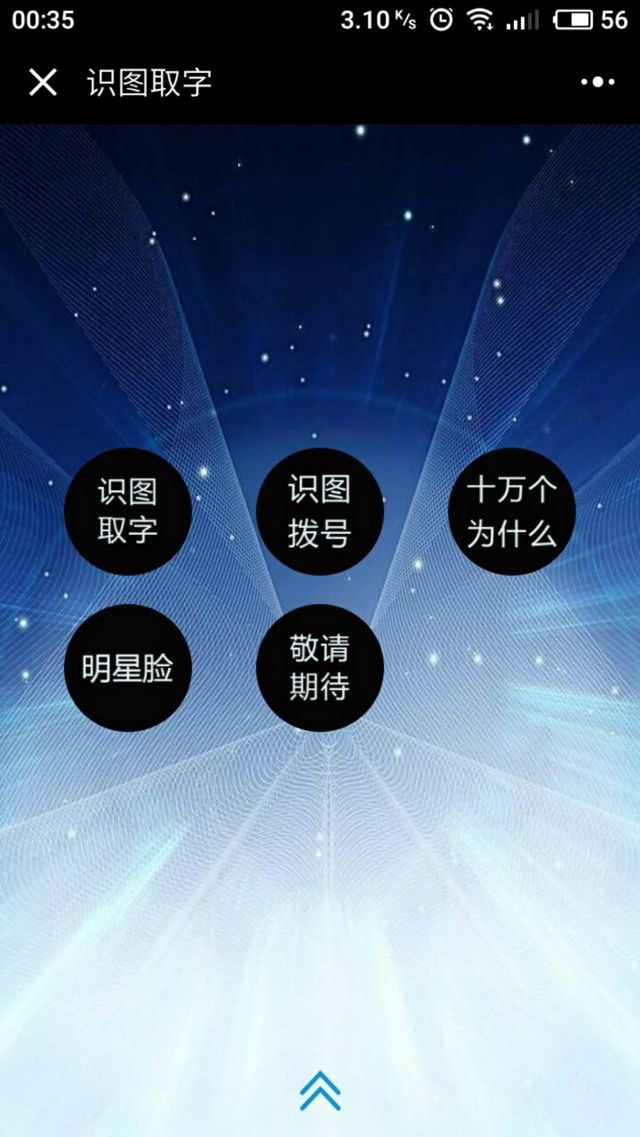This screenshot has width=640, height=1137.
Task: Launch the 明星脸 feature
Action: pos(127,668)
